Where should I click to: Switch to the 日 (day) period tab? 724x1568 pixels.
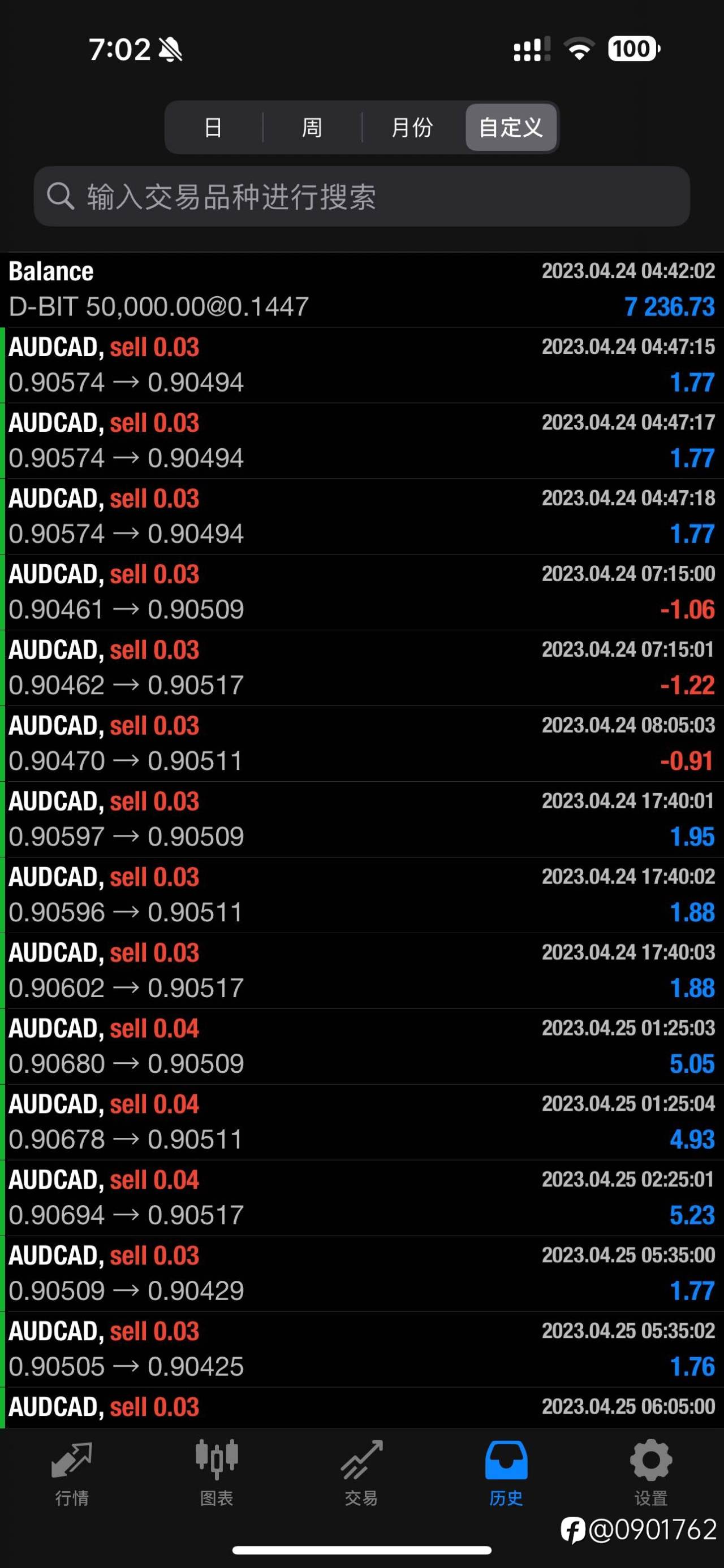(x=213, y=127)
